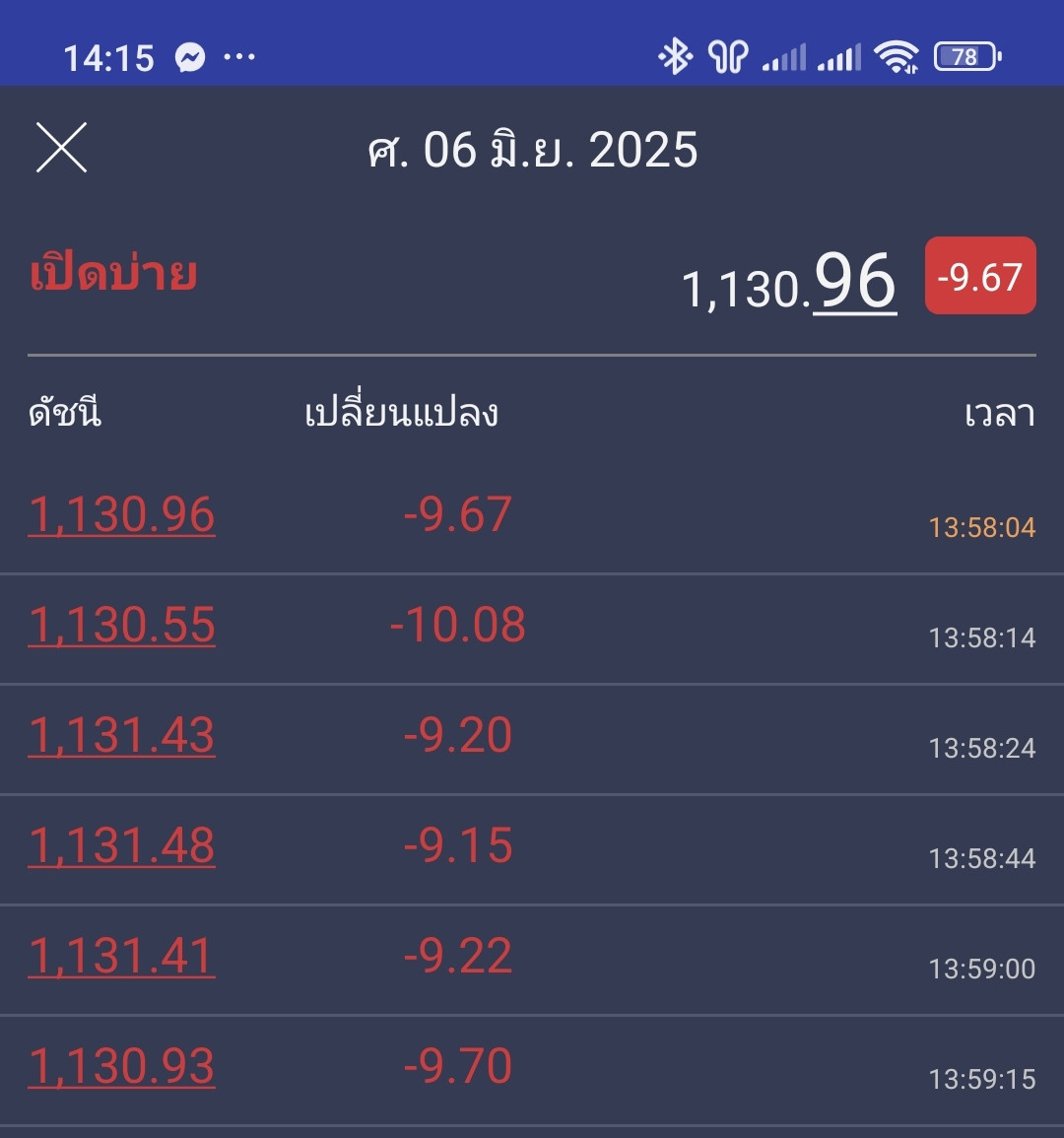View the 1,130.93 index link
This screenshot has height=1138, width=1064.
point(121,1067)
